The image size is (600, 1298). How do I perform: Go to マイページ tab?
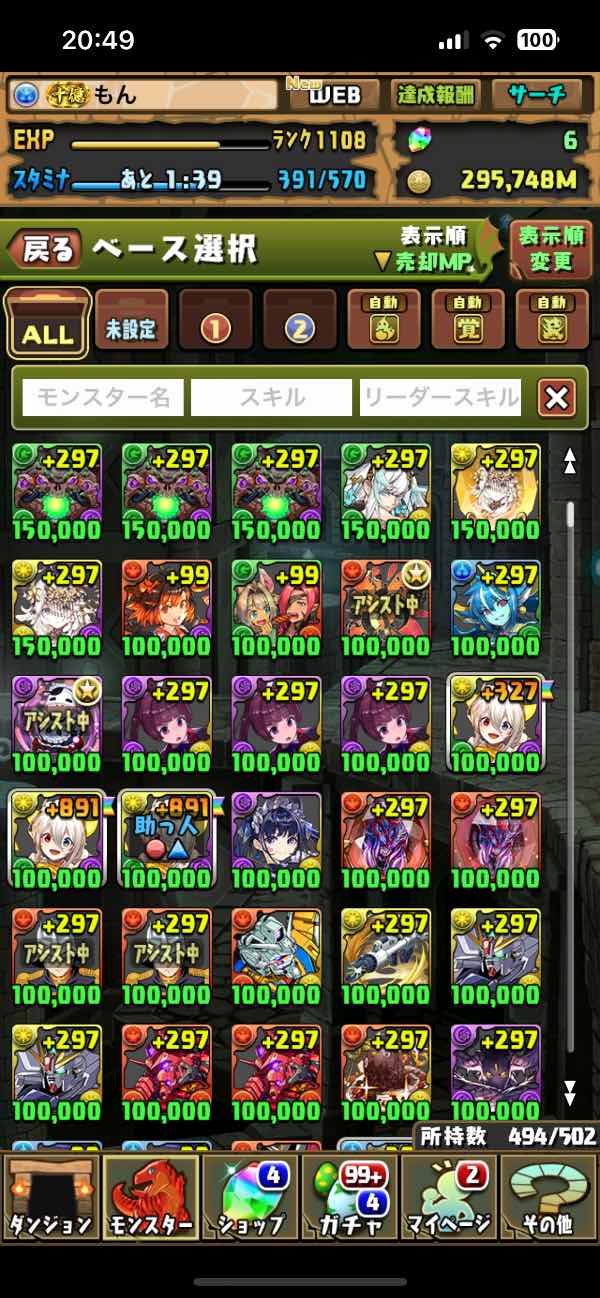[448, 1196]
